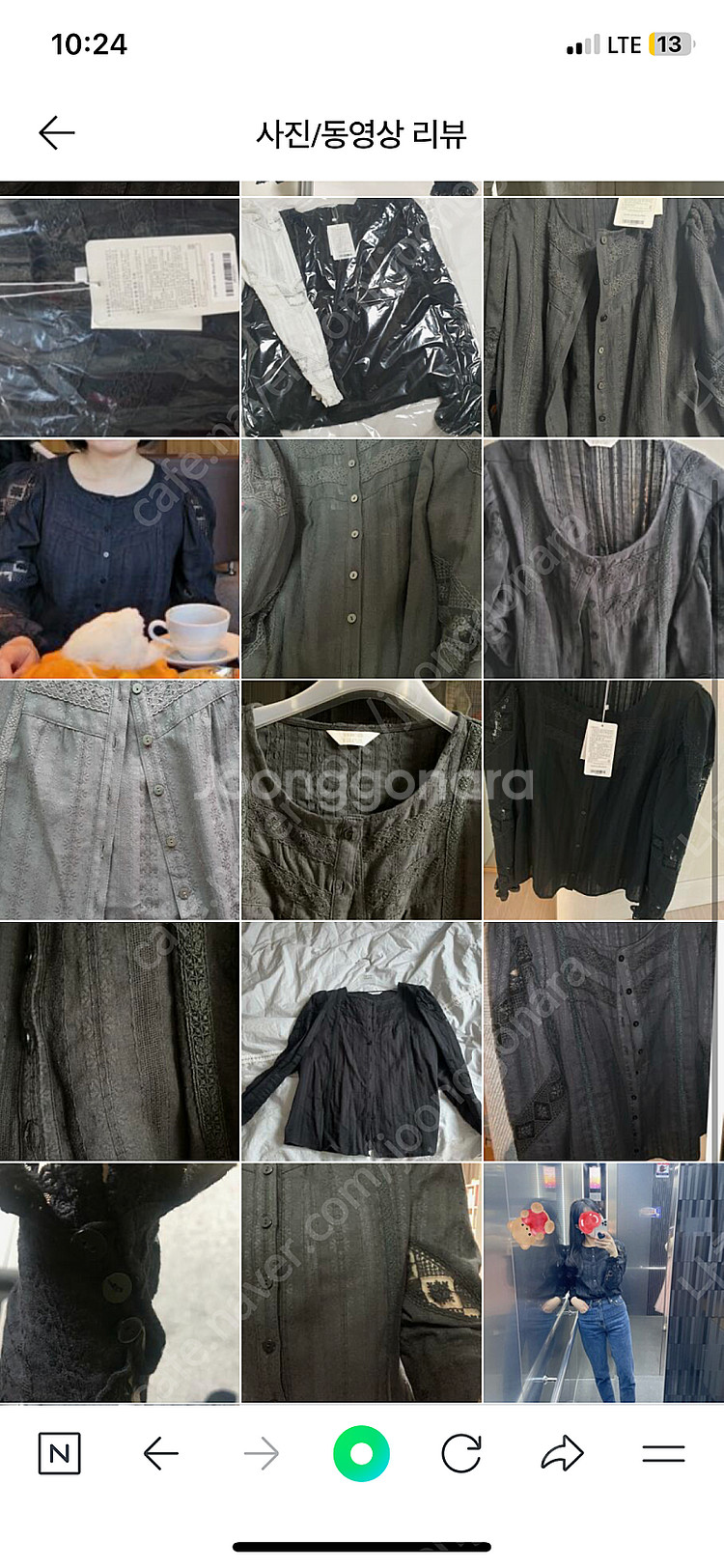This screenshot has width=724, height=1568.
Task: Open the close-up photo of the blouse buttons and lace
Action: (x=119, y=1282)
